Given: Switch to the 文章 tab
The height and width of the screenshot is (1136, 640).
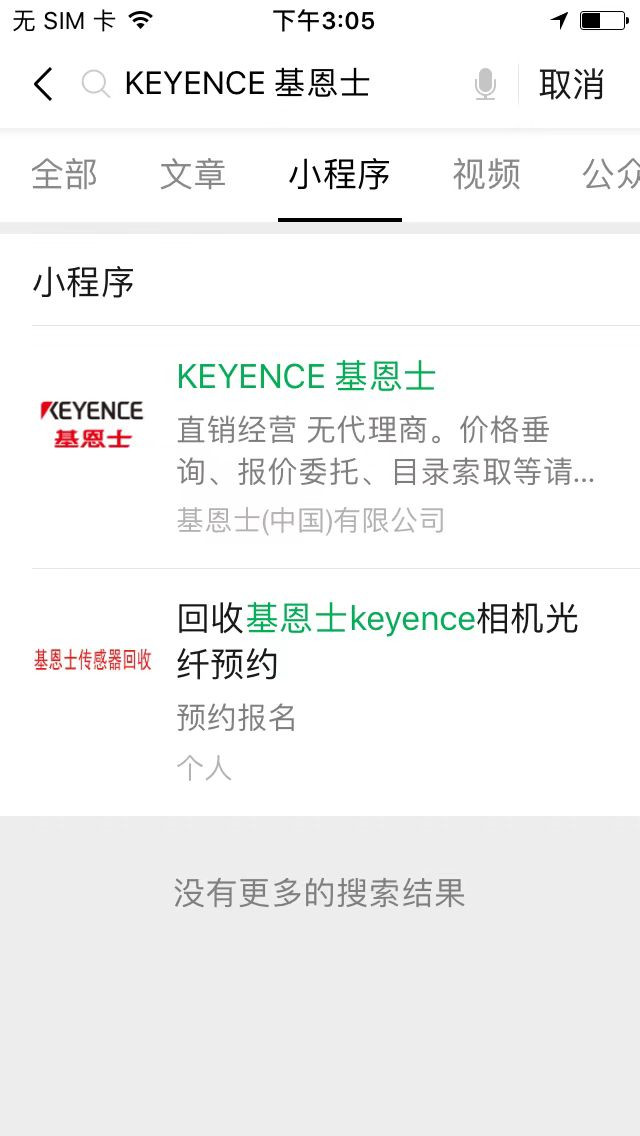Looking at the screenshot, I should 193,175.
